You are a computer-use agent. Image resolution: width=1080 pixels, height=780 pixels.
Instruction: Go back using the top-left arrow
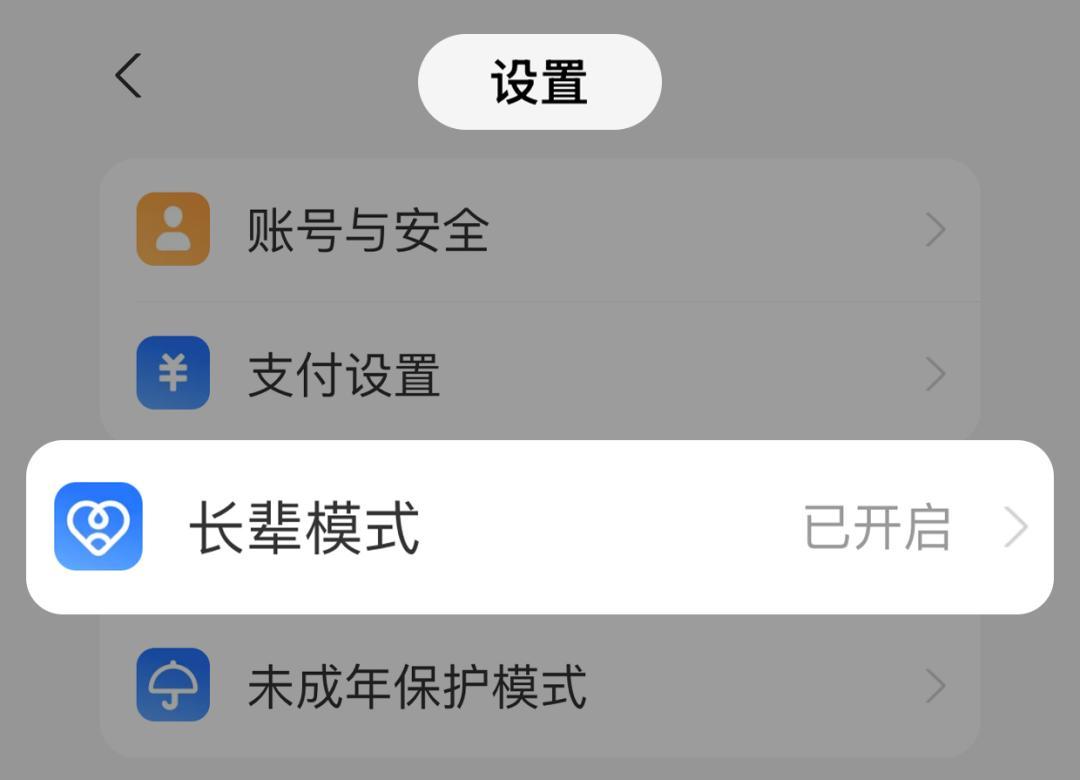click(128, 76)
